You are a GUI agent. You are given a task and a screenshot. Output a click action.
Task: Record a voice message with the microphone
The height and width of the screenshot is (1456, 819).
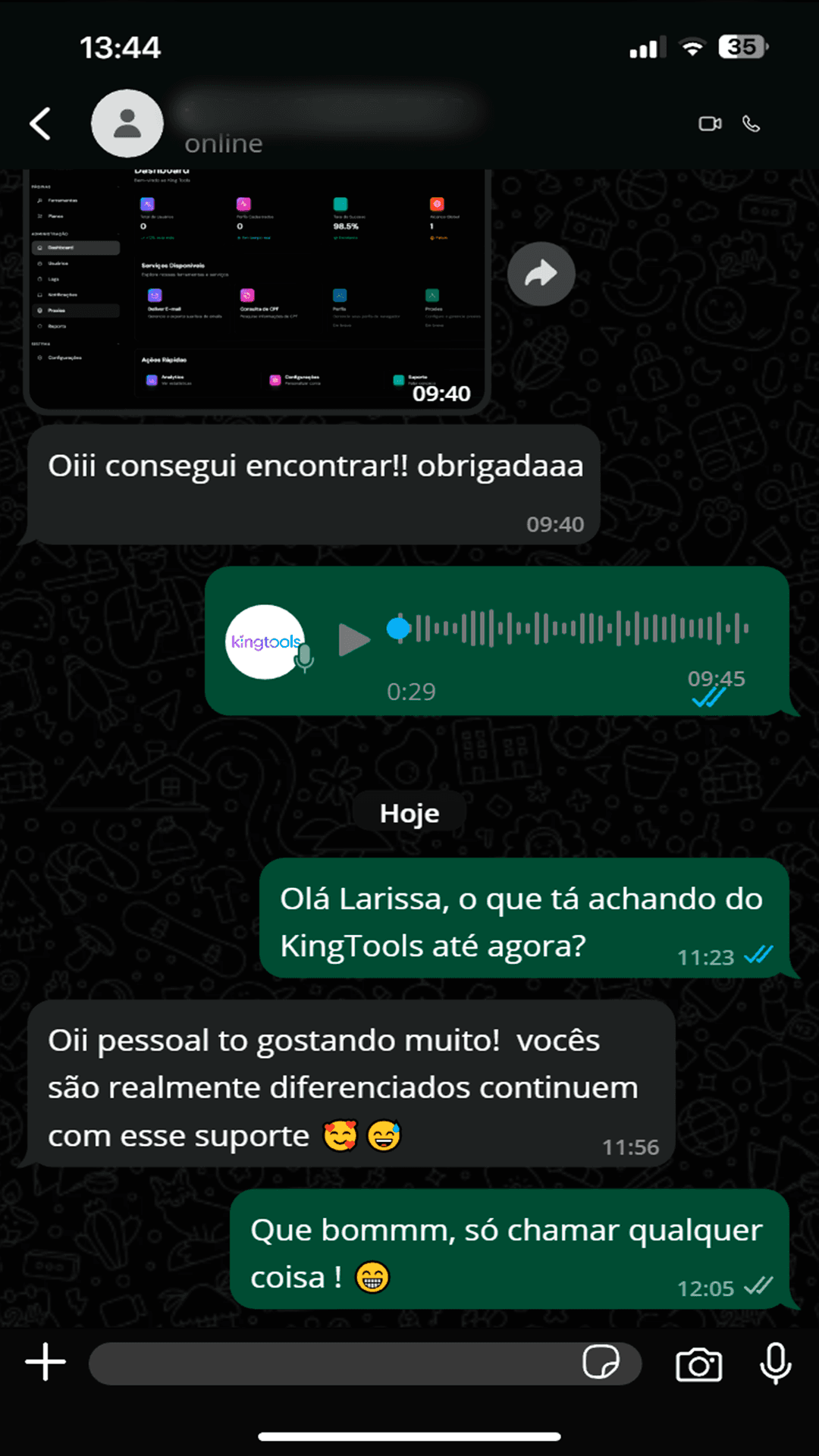click(x=775, y=1361)
